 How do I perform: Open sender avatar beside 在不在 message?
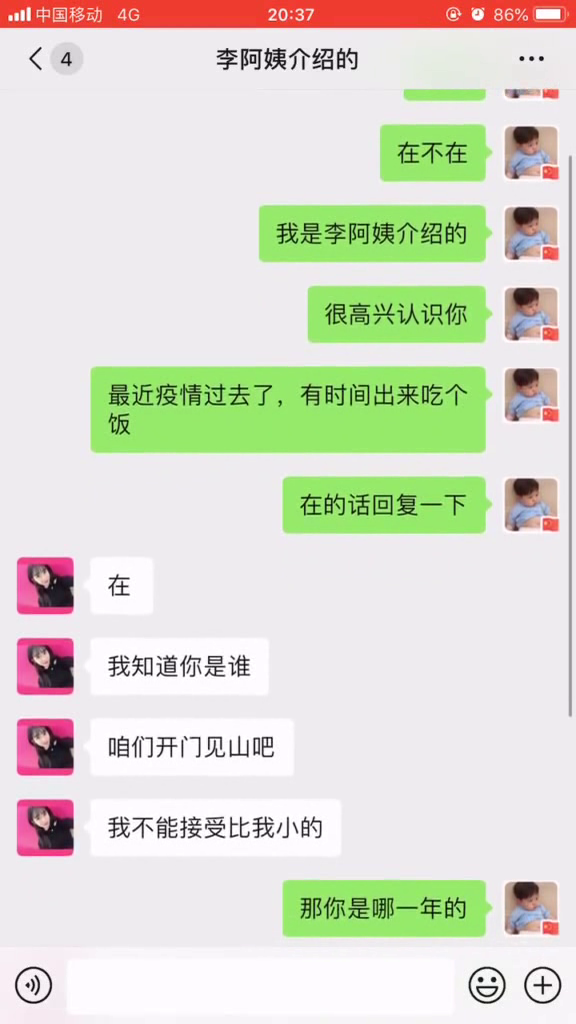tap(532, 153)
